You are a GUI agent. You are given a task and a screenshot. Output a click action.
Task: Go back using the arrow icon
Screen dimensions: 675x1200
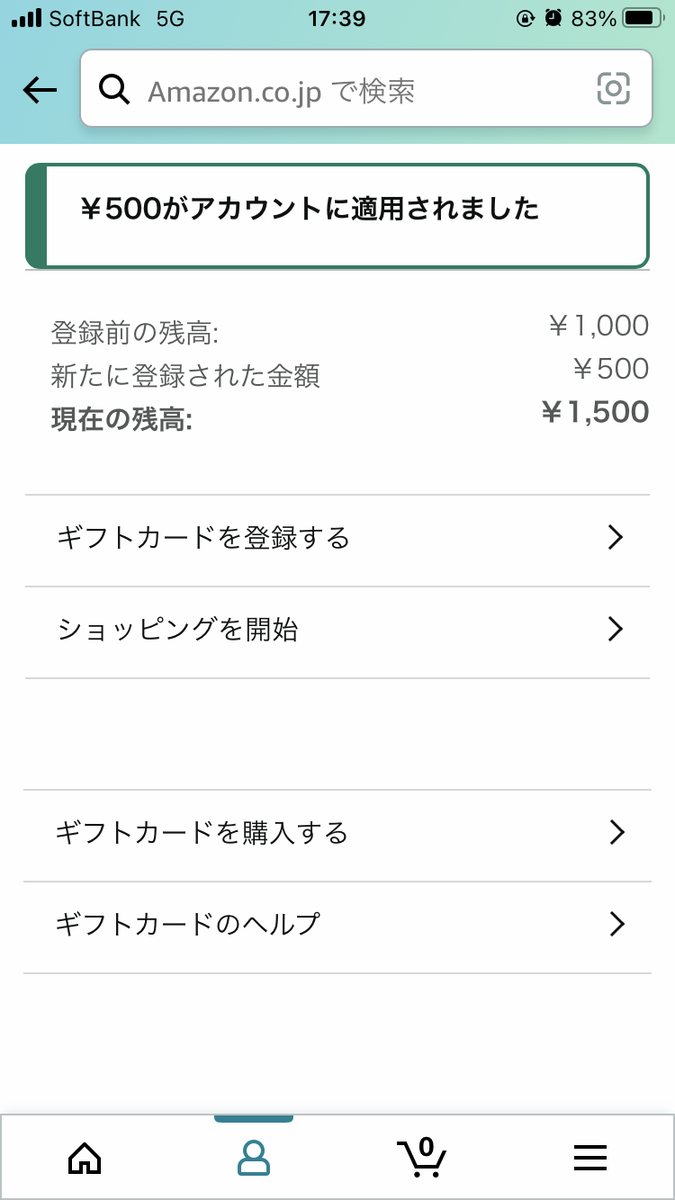40,91
